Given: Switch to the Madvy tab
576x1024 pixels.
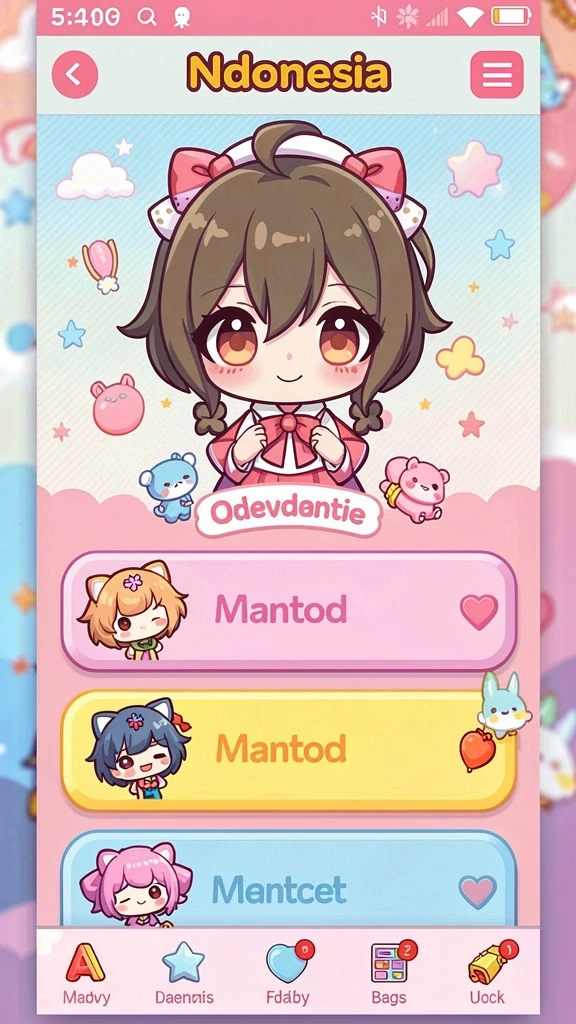Looking at the screenshot, I should pos(86,973).
